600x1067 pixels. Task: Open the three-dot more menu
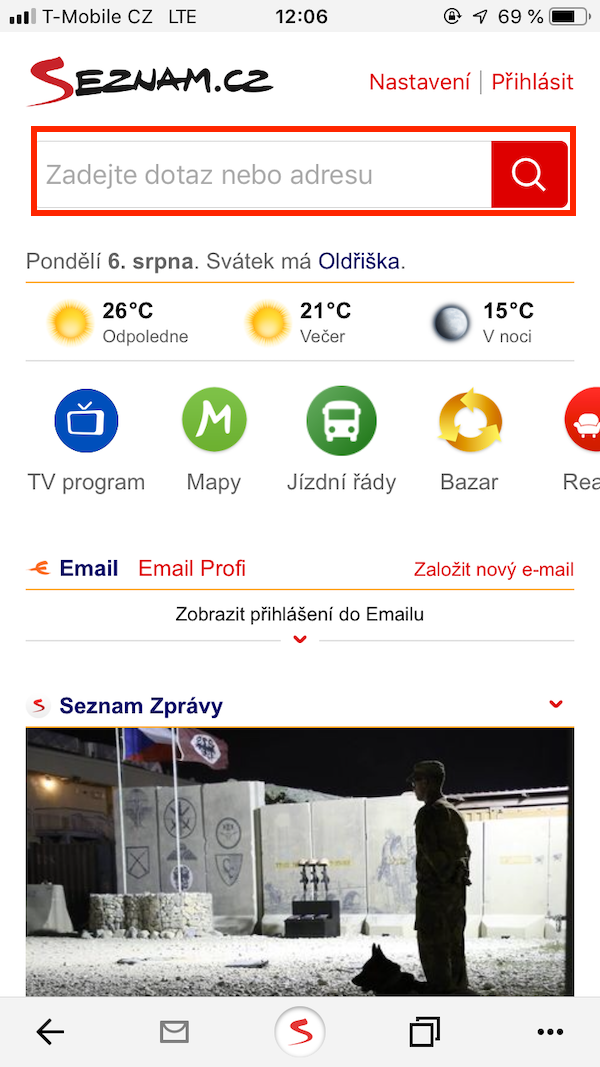(x=550, y=1033)
